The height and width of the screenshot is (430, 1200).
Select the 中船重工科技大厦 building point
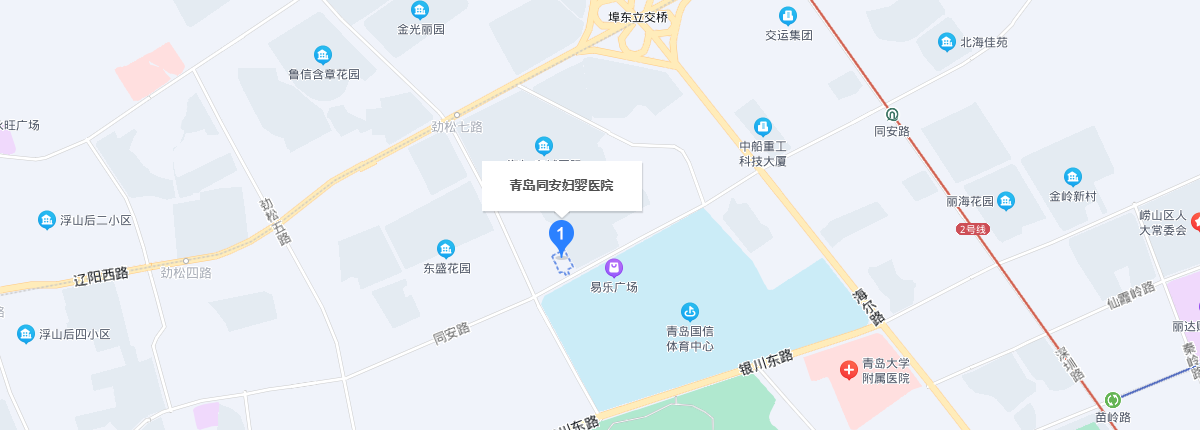[763, 127]
